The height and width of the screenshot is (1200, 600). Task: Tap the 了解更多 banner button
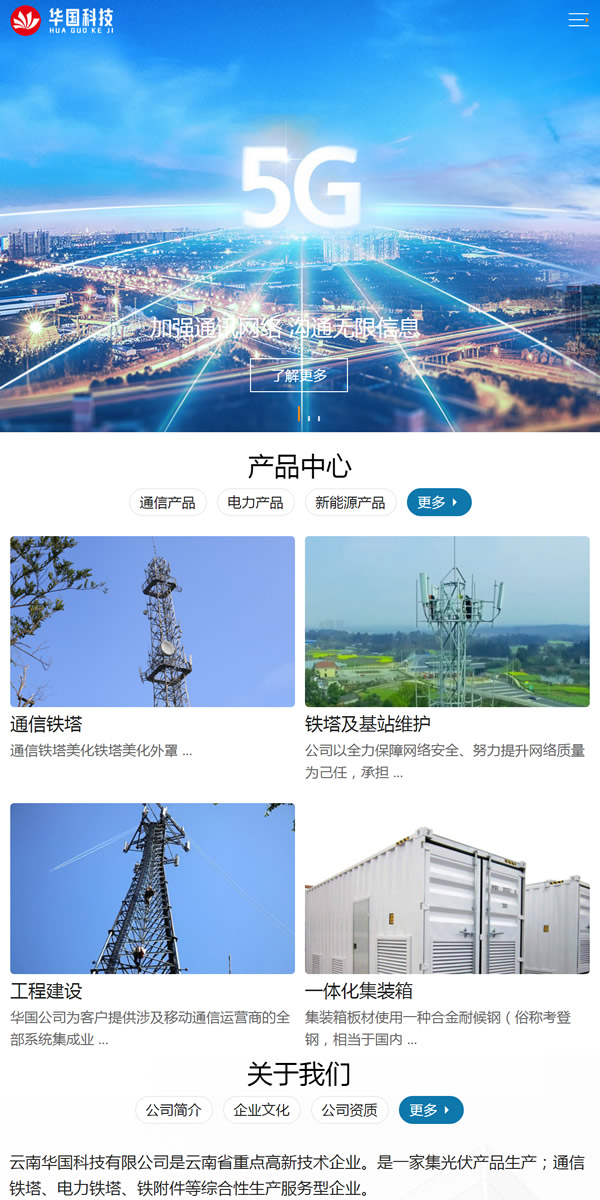point(298,376)
